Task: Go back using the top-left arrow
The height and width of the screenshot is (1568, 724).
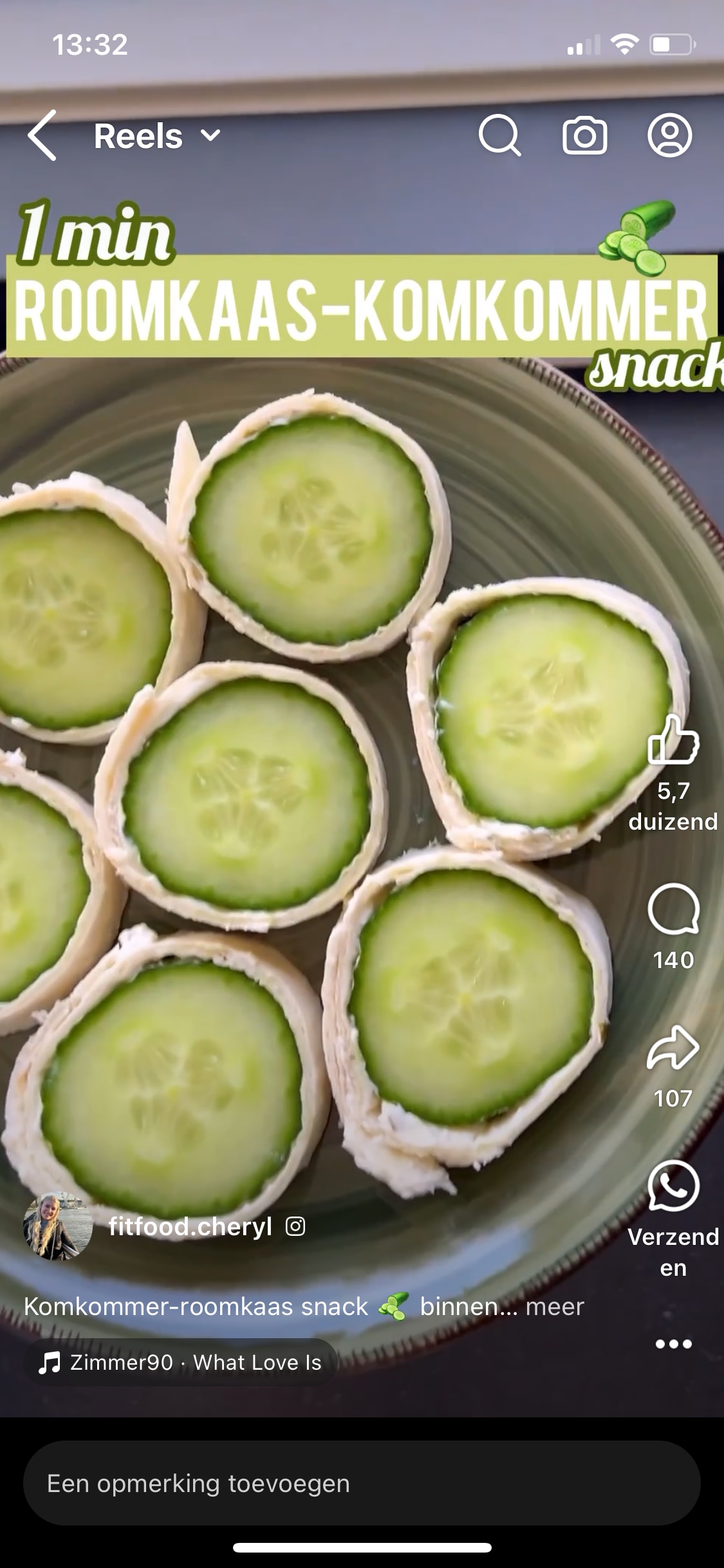Action: coord(42,136)
